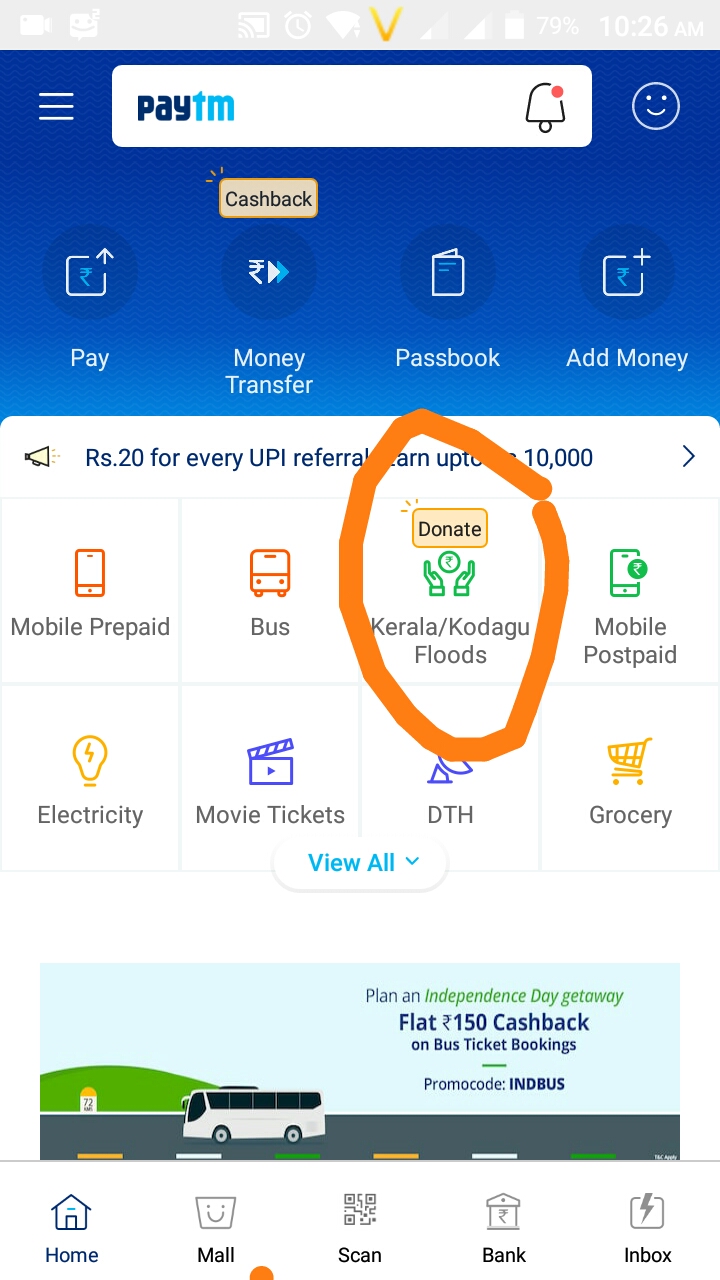Viewport: 720px width, 1280px height.
Task: Open Movie Tickets
Action: [270, 778]
